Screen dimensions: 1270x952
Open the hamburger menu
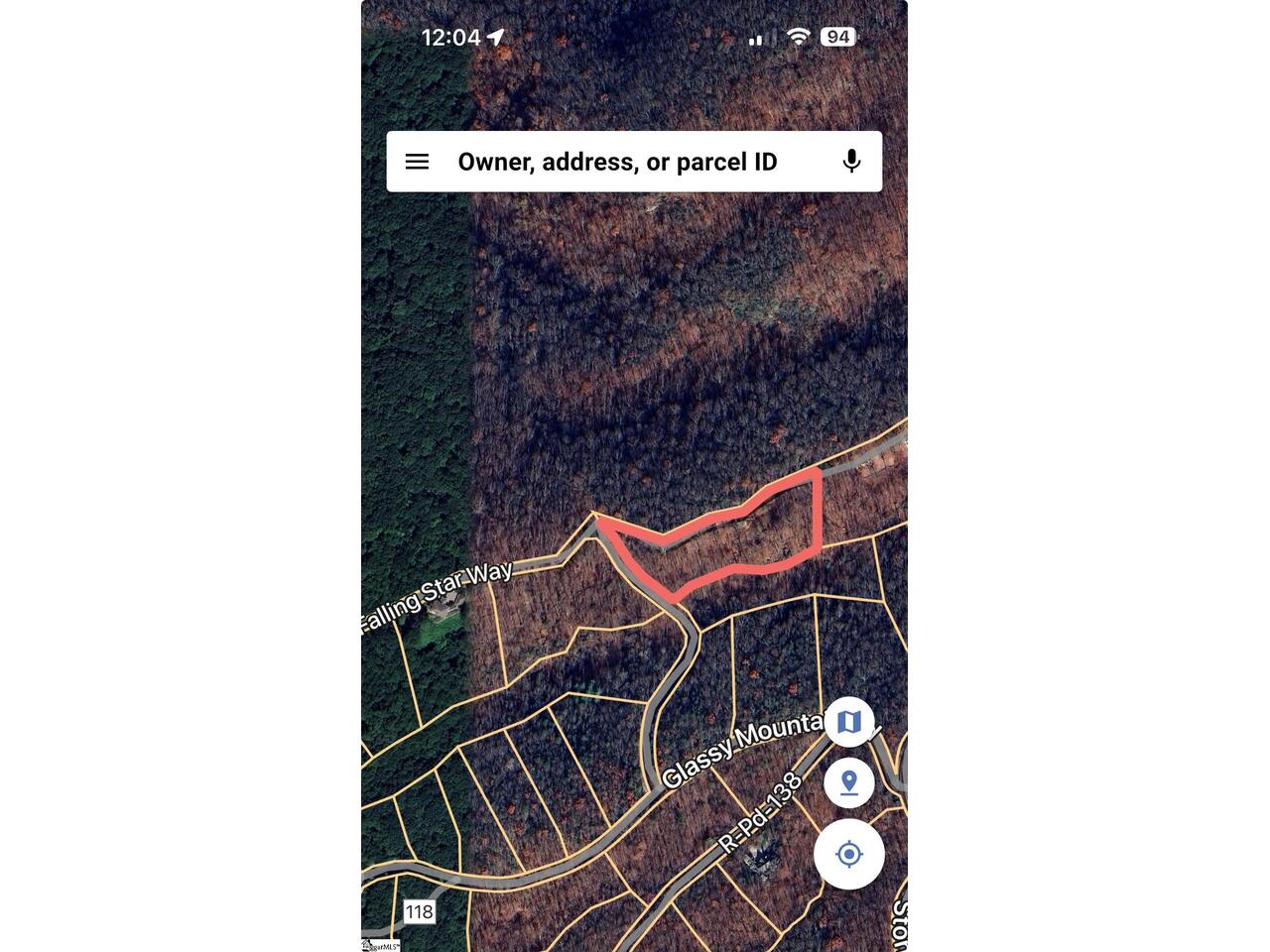click(x=417, y=162)
